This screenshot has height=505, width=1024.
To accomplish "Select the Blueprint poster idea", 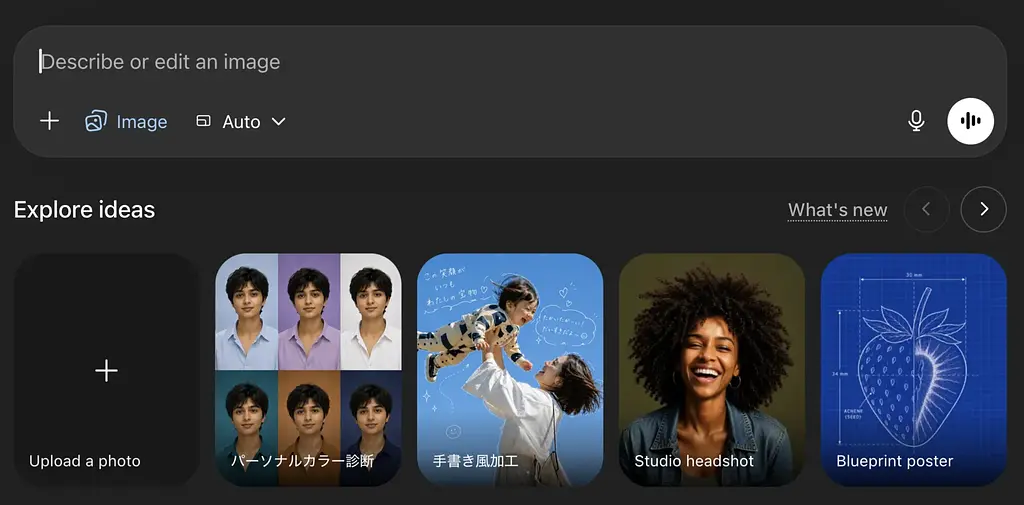I will click(913, 370).
